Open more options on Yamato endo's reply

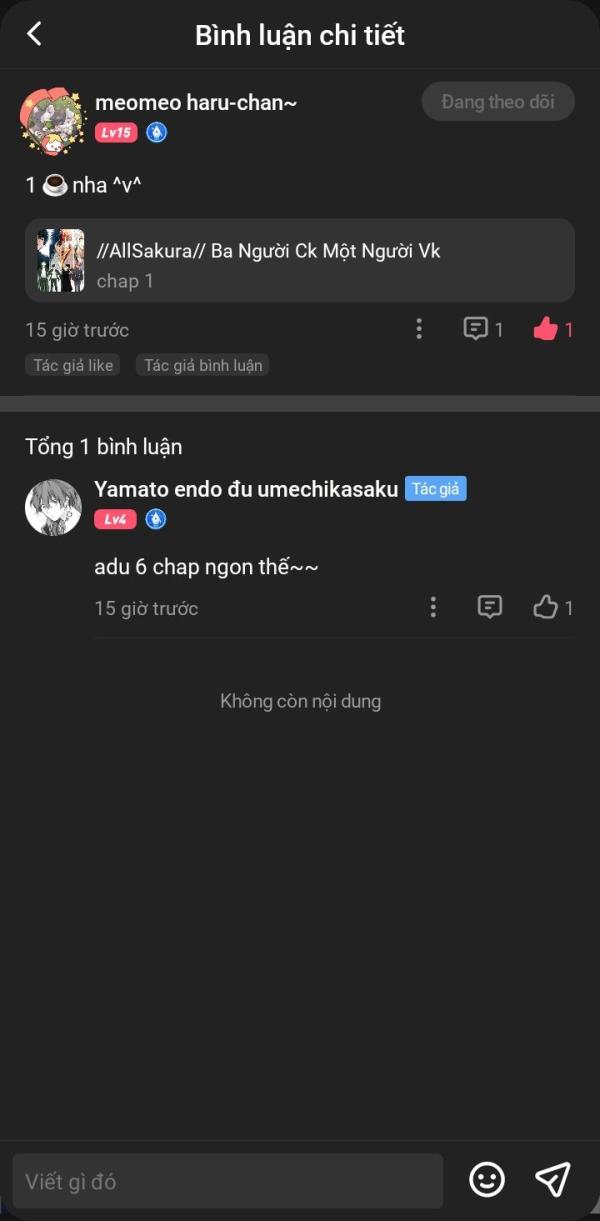pyautogui.click(x=433, y=607)
